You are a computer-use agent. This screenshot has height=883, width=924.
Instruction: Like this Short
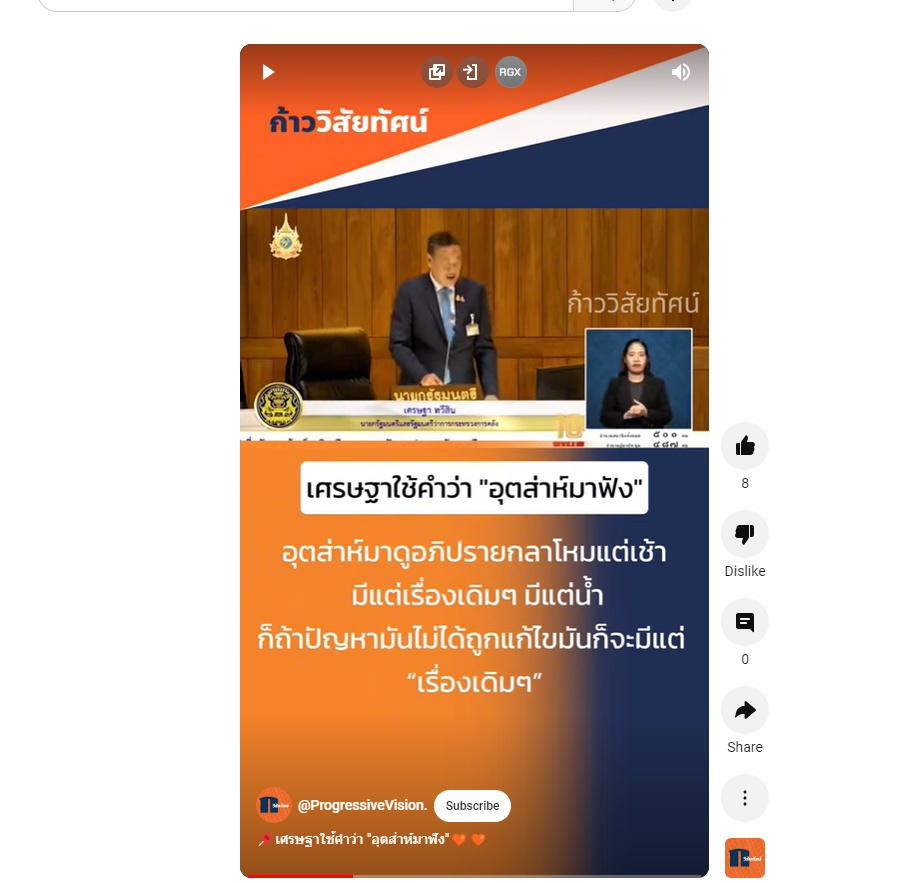(x=745, y=446)
